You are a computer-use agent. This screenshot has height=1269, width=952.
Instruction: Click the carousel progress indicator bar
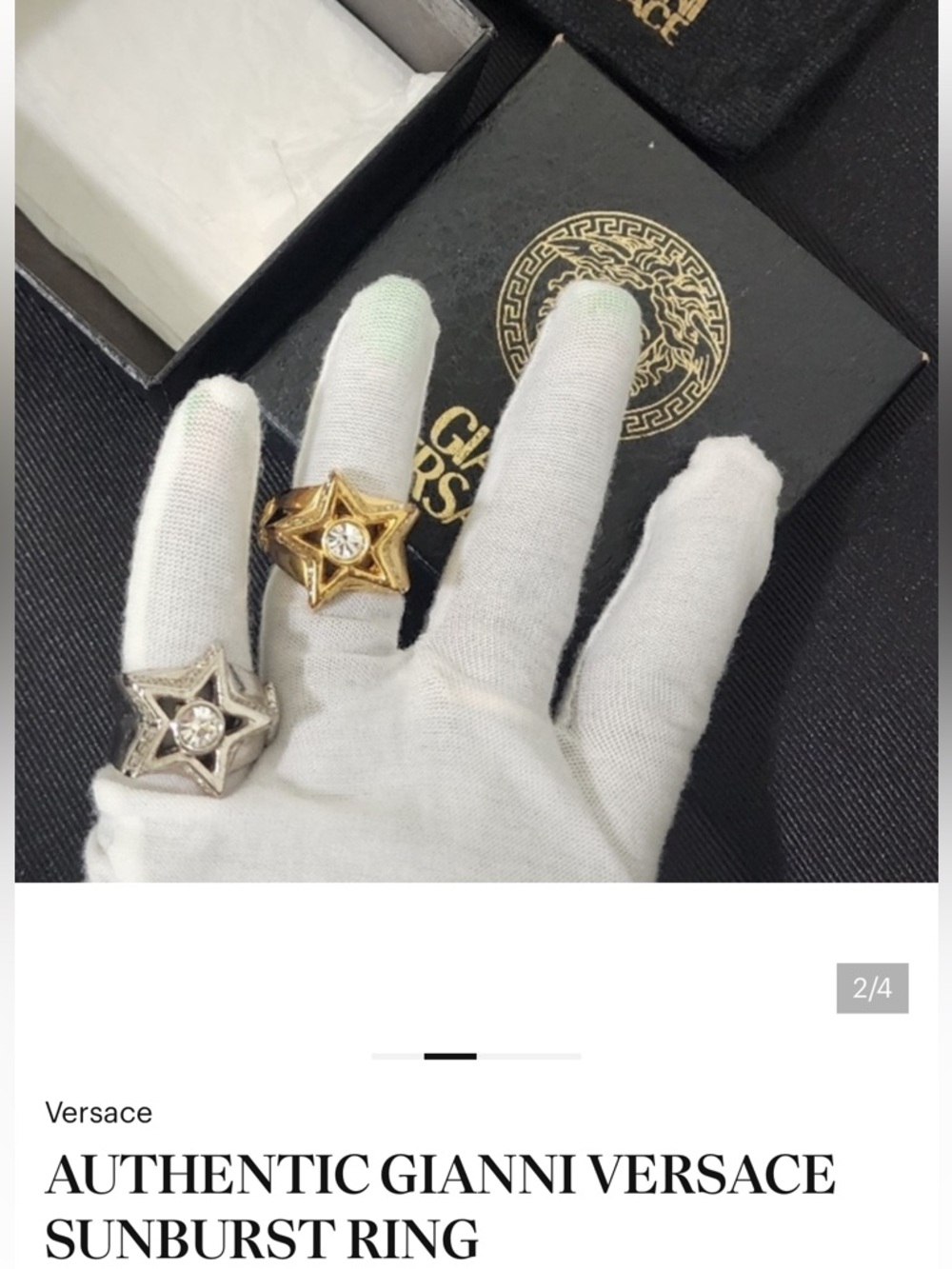tap(476, 1055)
